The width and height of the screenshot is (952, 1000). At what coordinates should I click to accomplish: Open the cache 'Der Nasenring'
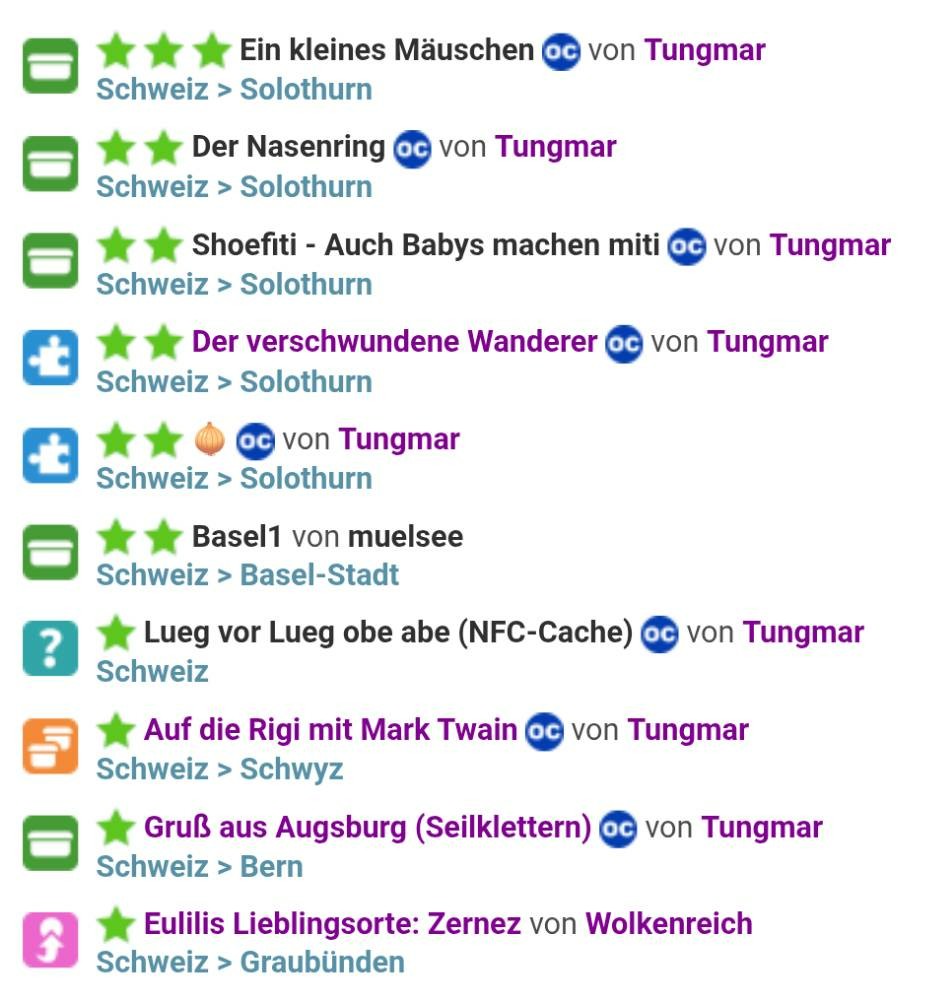click(288, 147)
